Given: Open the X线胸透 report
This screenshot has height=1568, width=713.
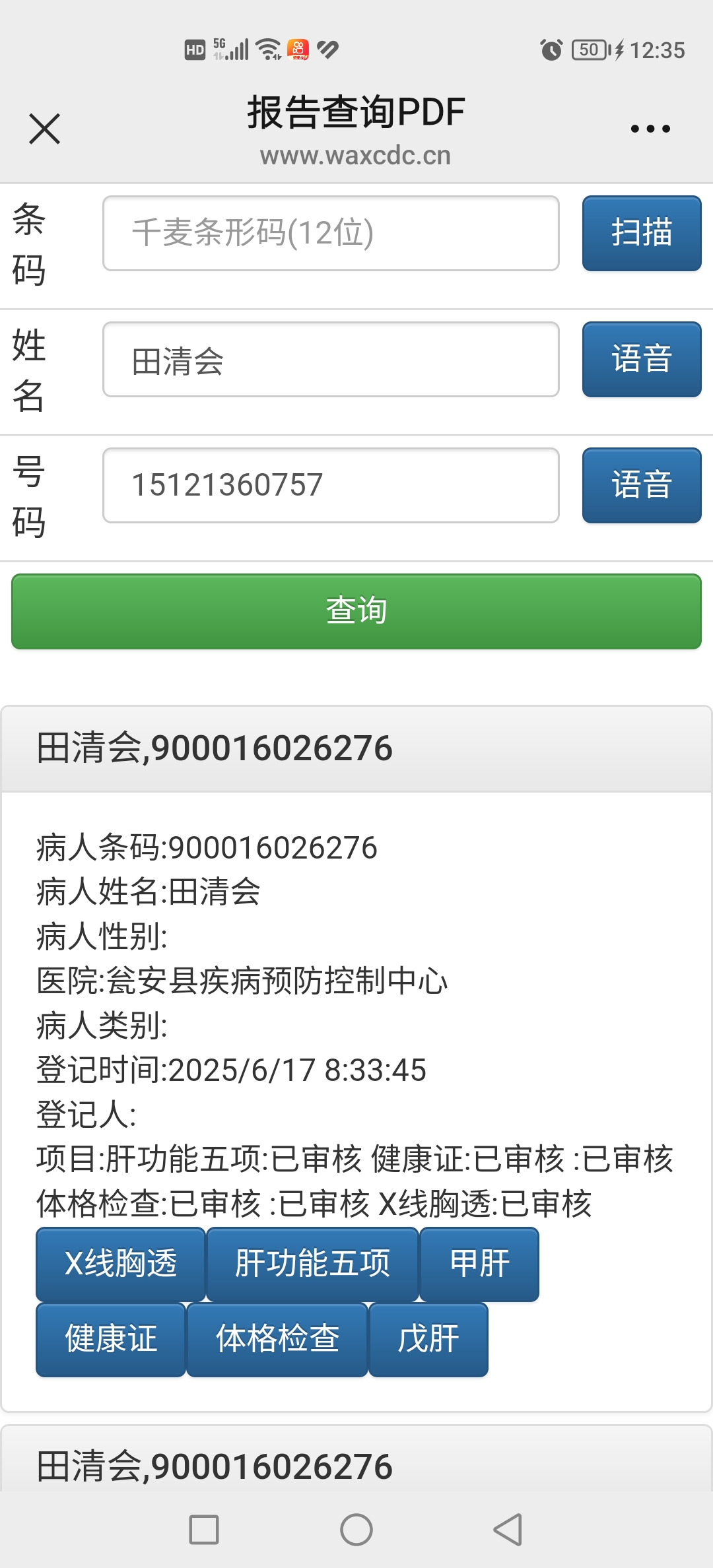Looking at the screenshot, I should tap(121, 1264).
